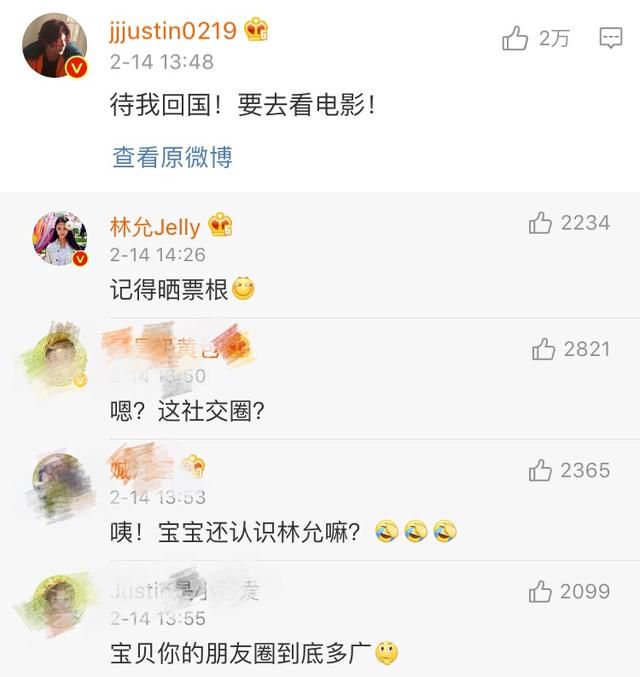Like the comment 咦！宝宝还认识林允嘛？
This screenshot has height=677, width=640.
541,470
